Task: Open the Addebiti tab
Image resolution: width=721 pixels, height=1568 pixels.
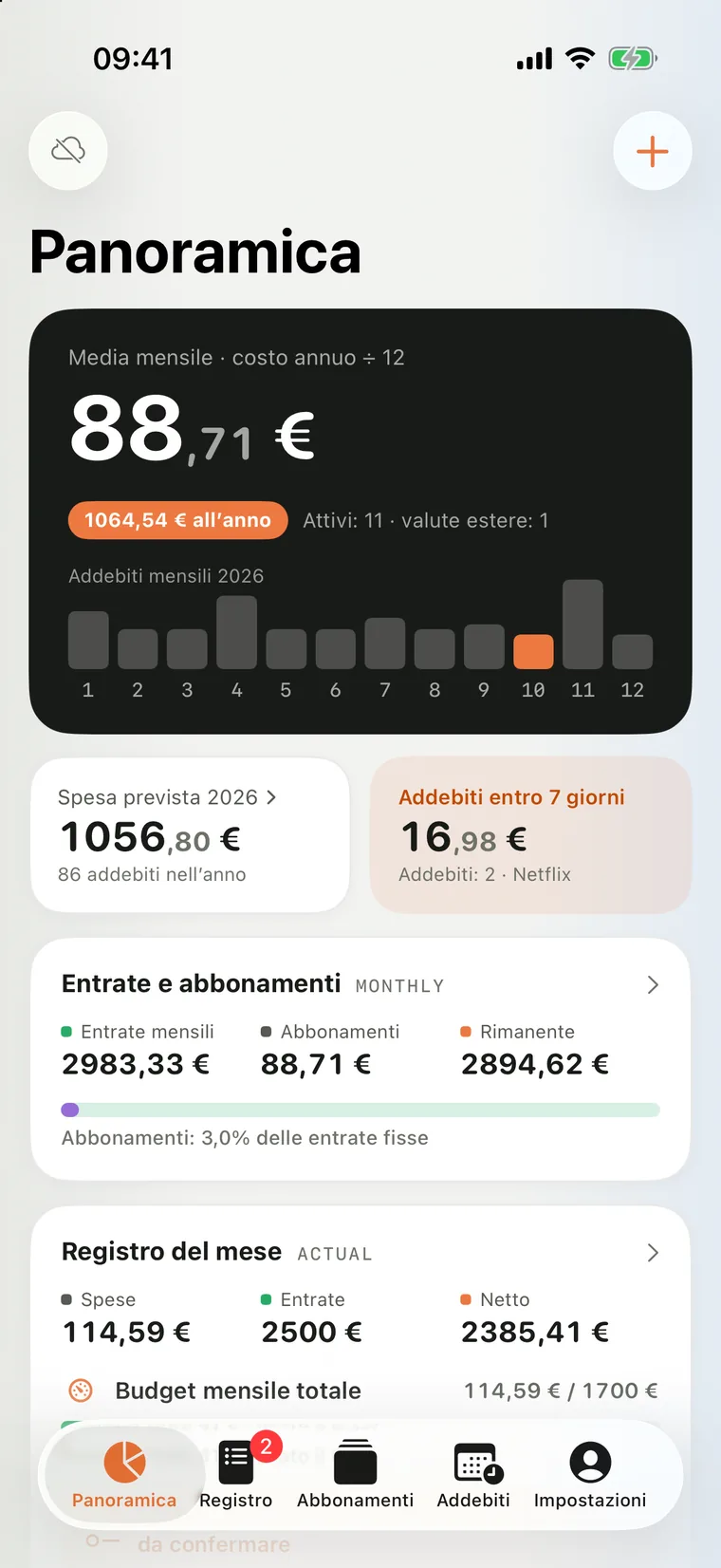Action: pos(473,1474)
